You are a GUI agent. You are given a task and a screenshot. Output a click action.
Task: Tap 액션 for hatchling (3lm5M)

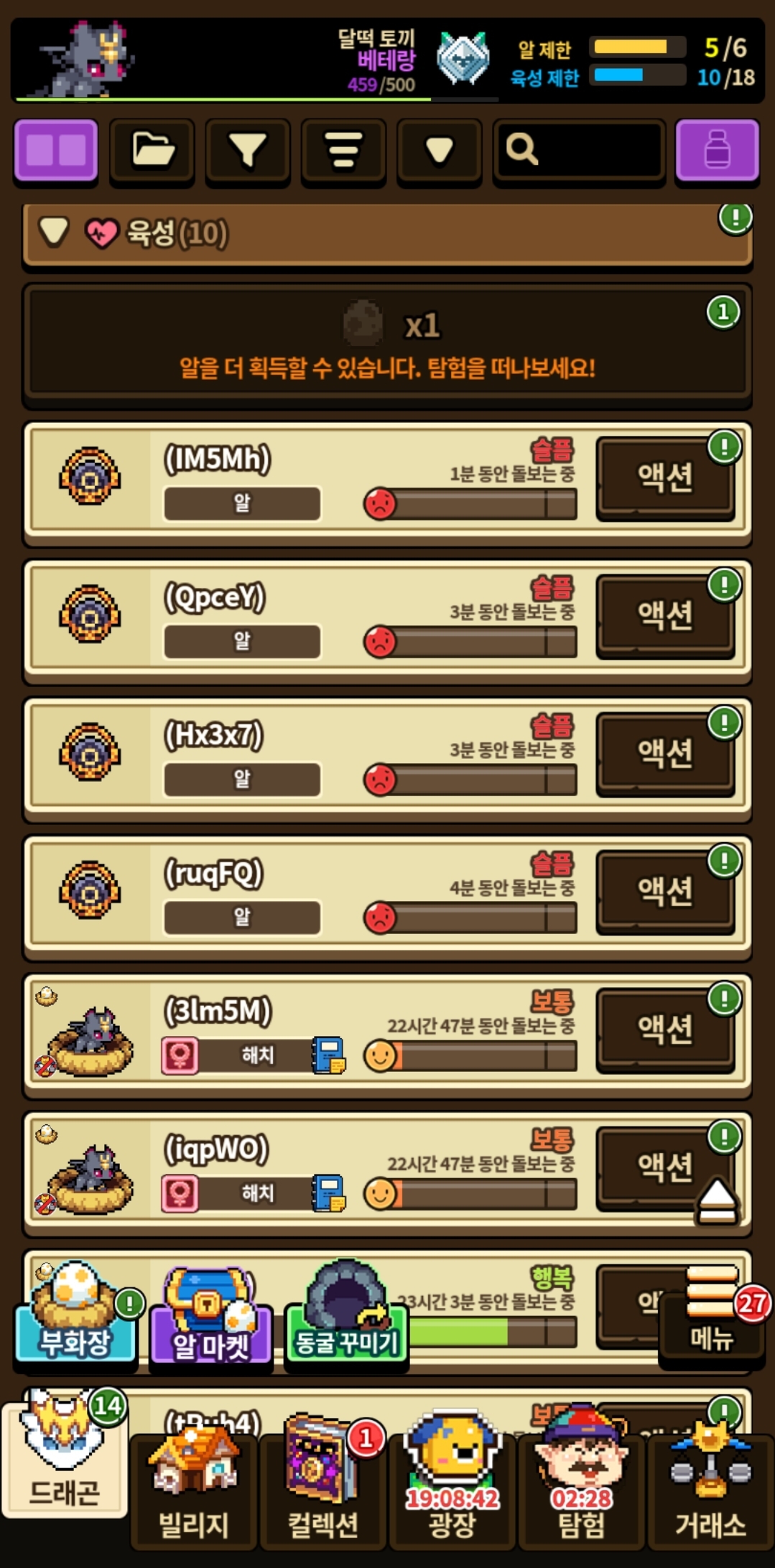[665, 1029]
